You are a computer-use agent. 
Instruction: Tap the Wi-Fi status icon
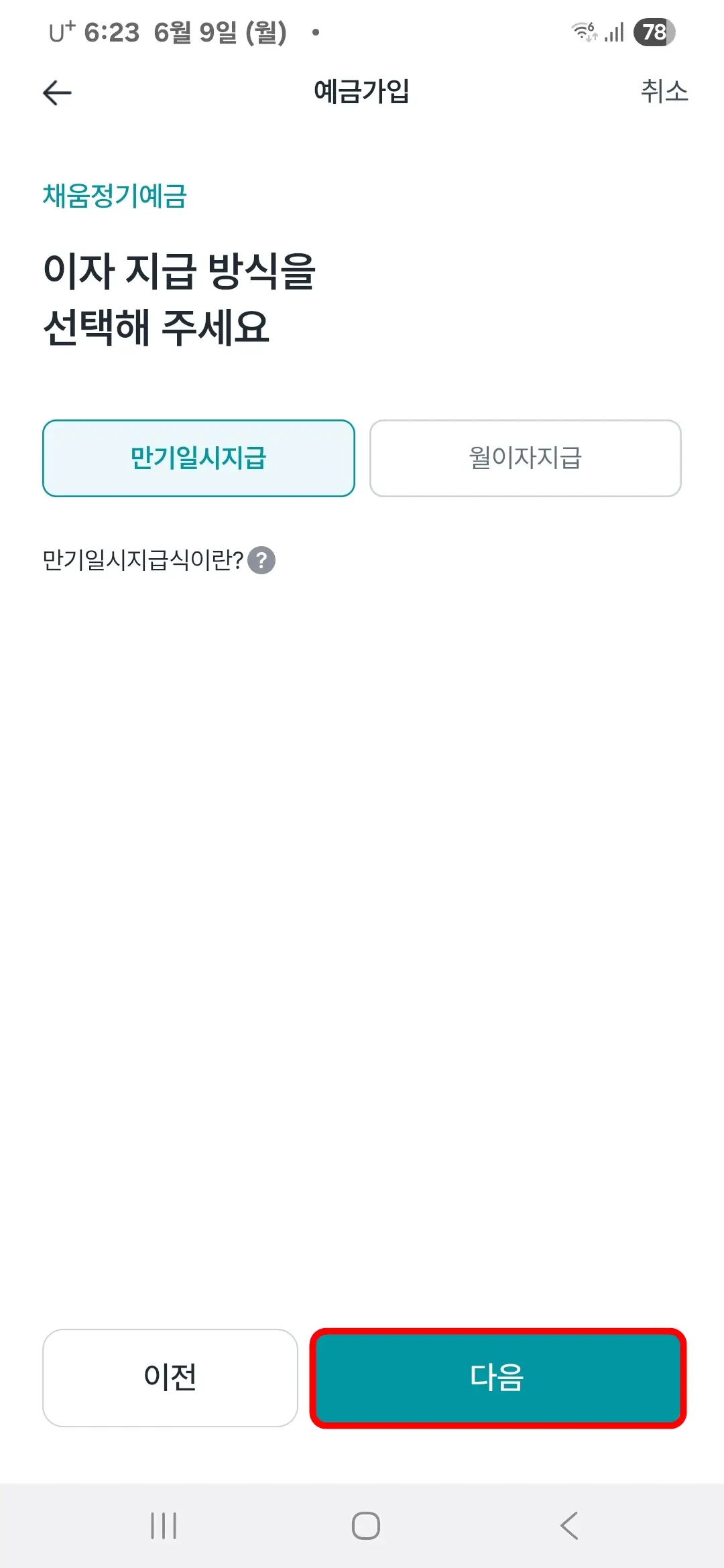(583, 31)
